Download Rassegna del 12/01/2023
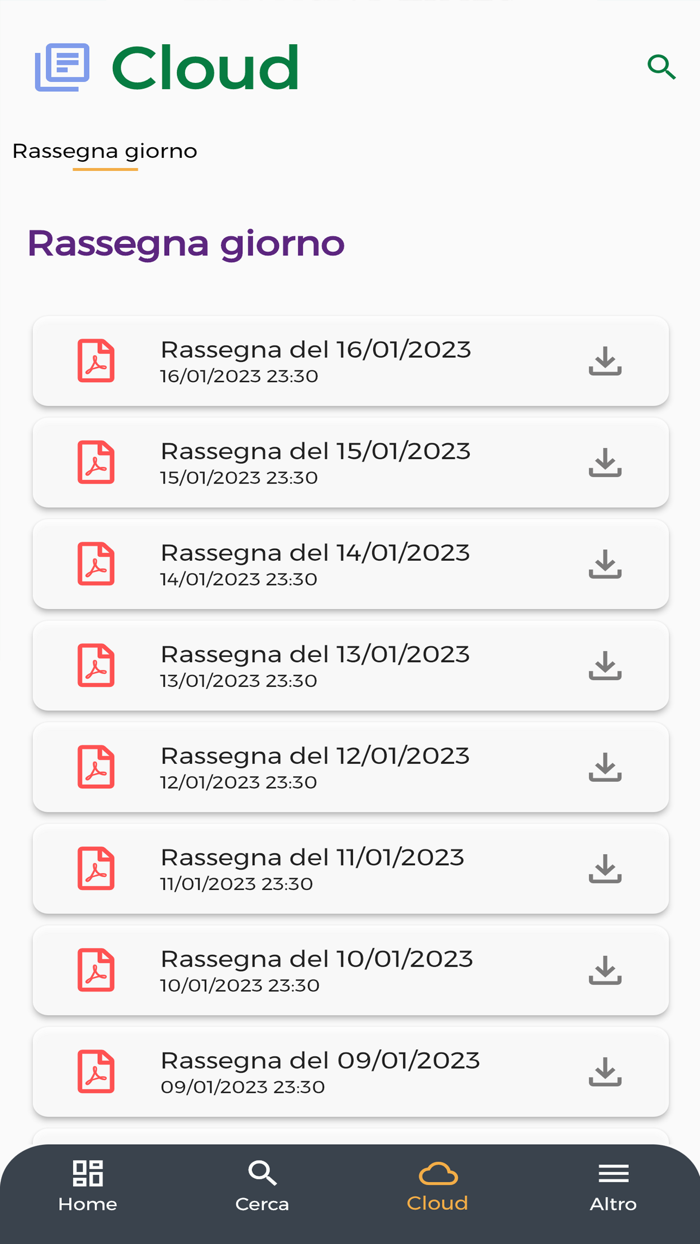 [605, 768]
